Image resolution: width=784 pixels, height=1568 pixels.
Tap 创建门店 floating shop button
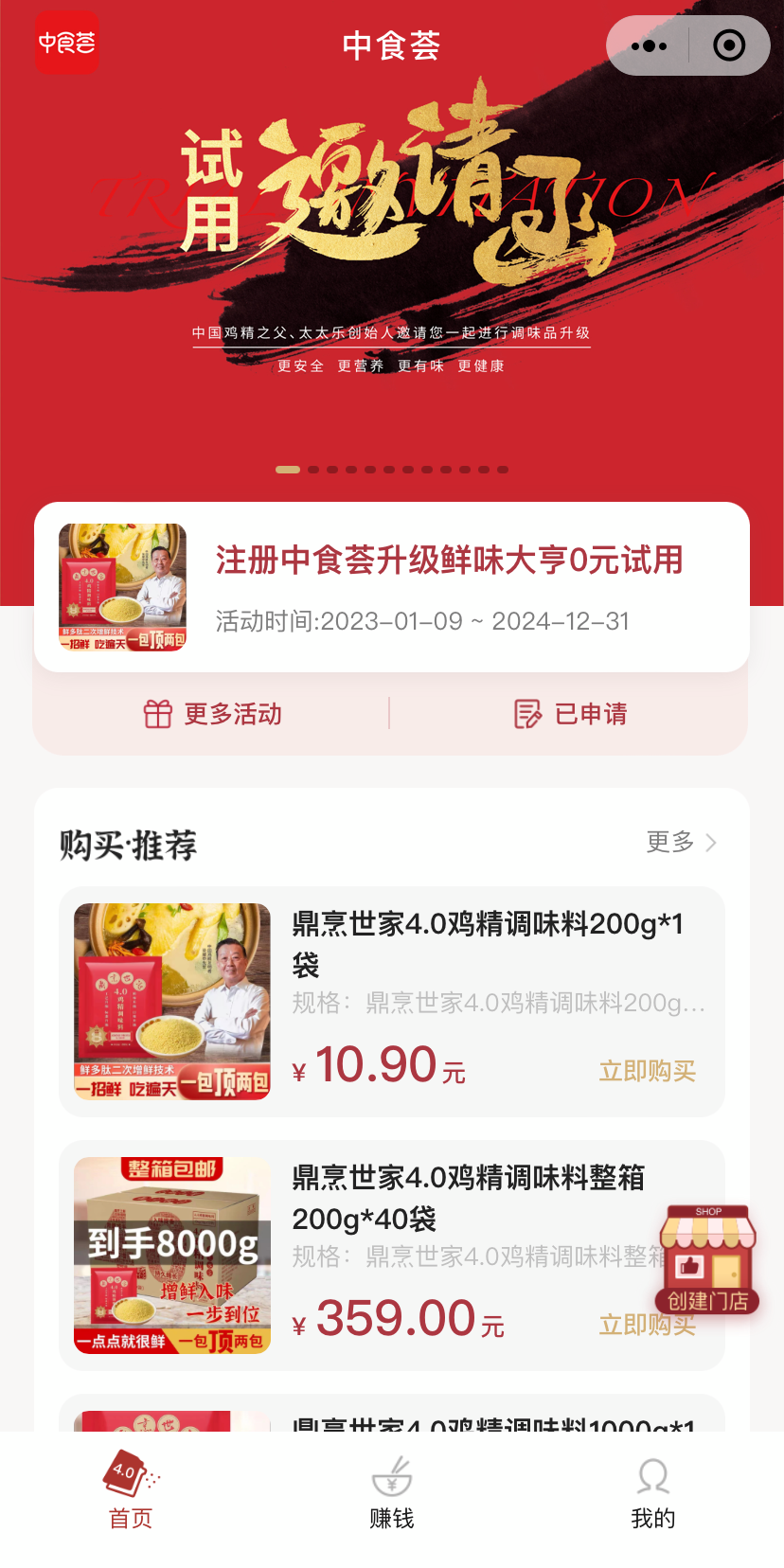pos(707,1260)
